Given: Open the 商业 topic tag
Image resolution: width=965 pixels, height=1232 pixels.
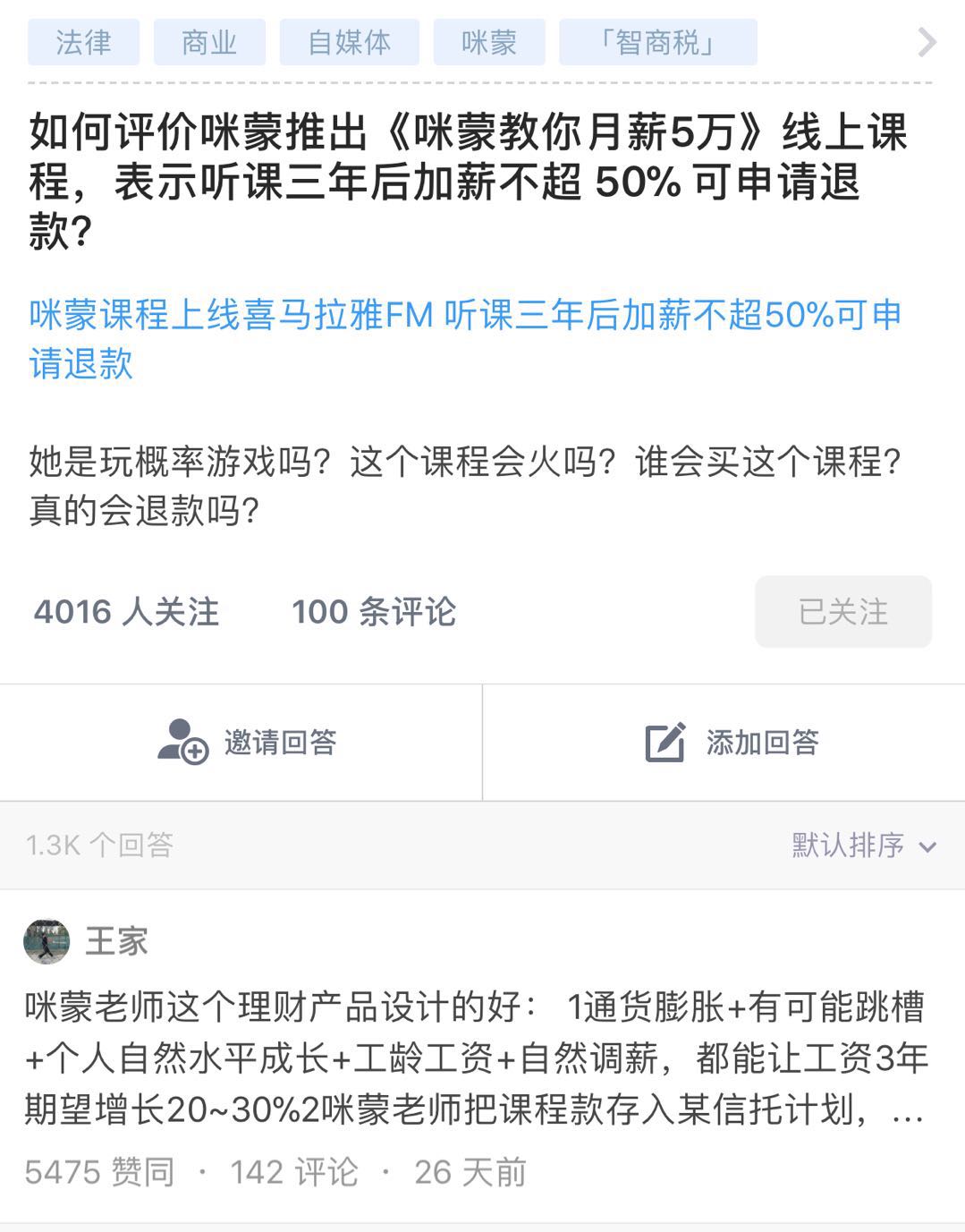Looking at the screenshot, I should [x=209, y=42].
